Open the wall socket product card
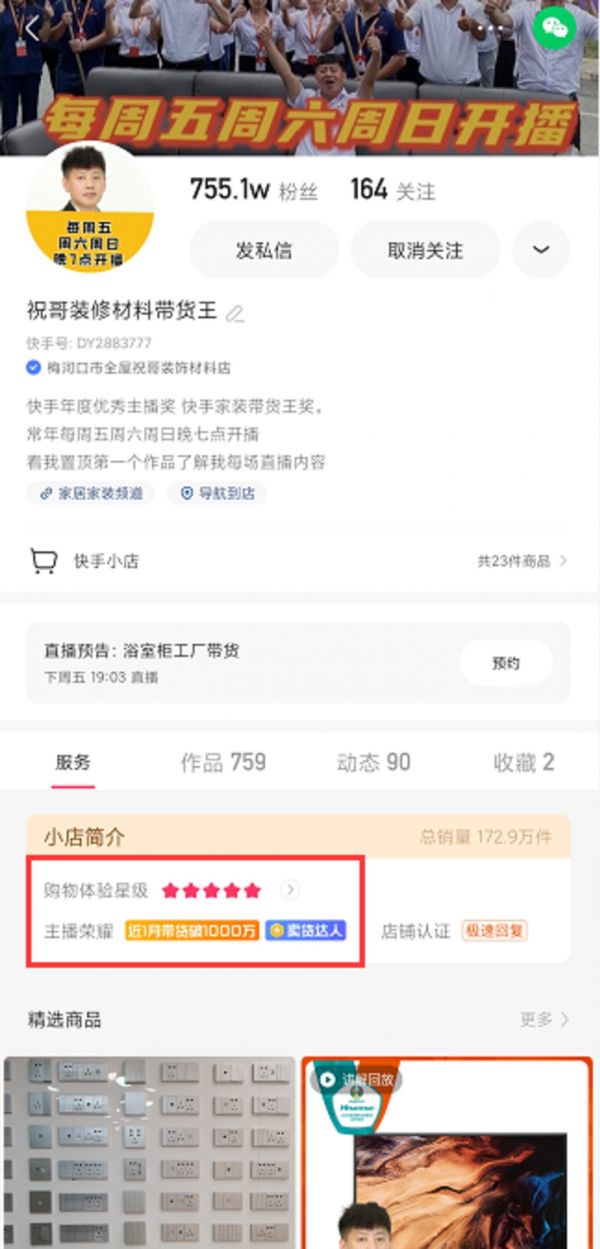600x1249 pixels. (149, 1152)
